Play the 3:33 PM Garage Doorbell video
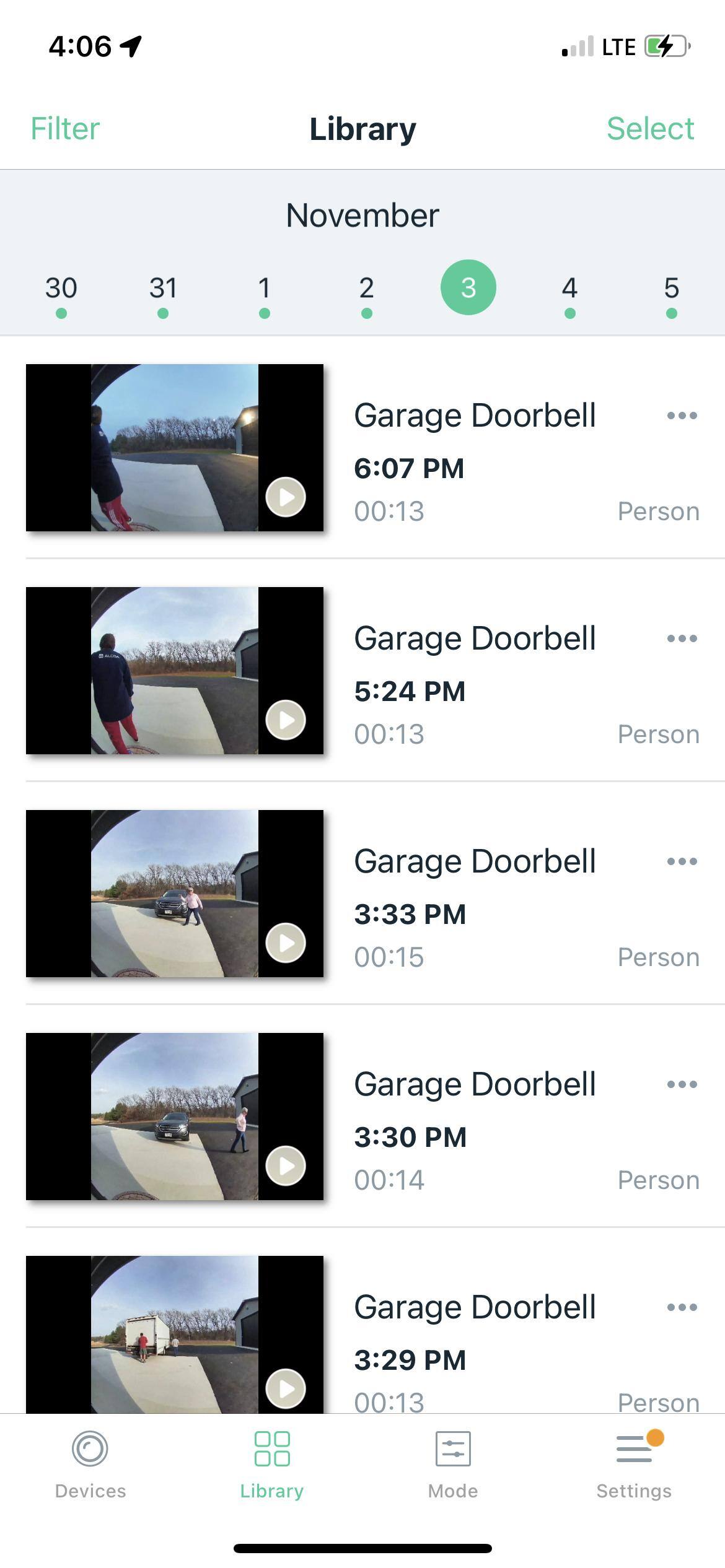This screenshot has height=1568, width=725. coord(286,943)
